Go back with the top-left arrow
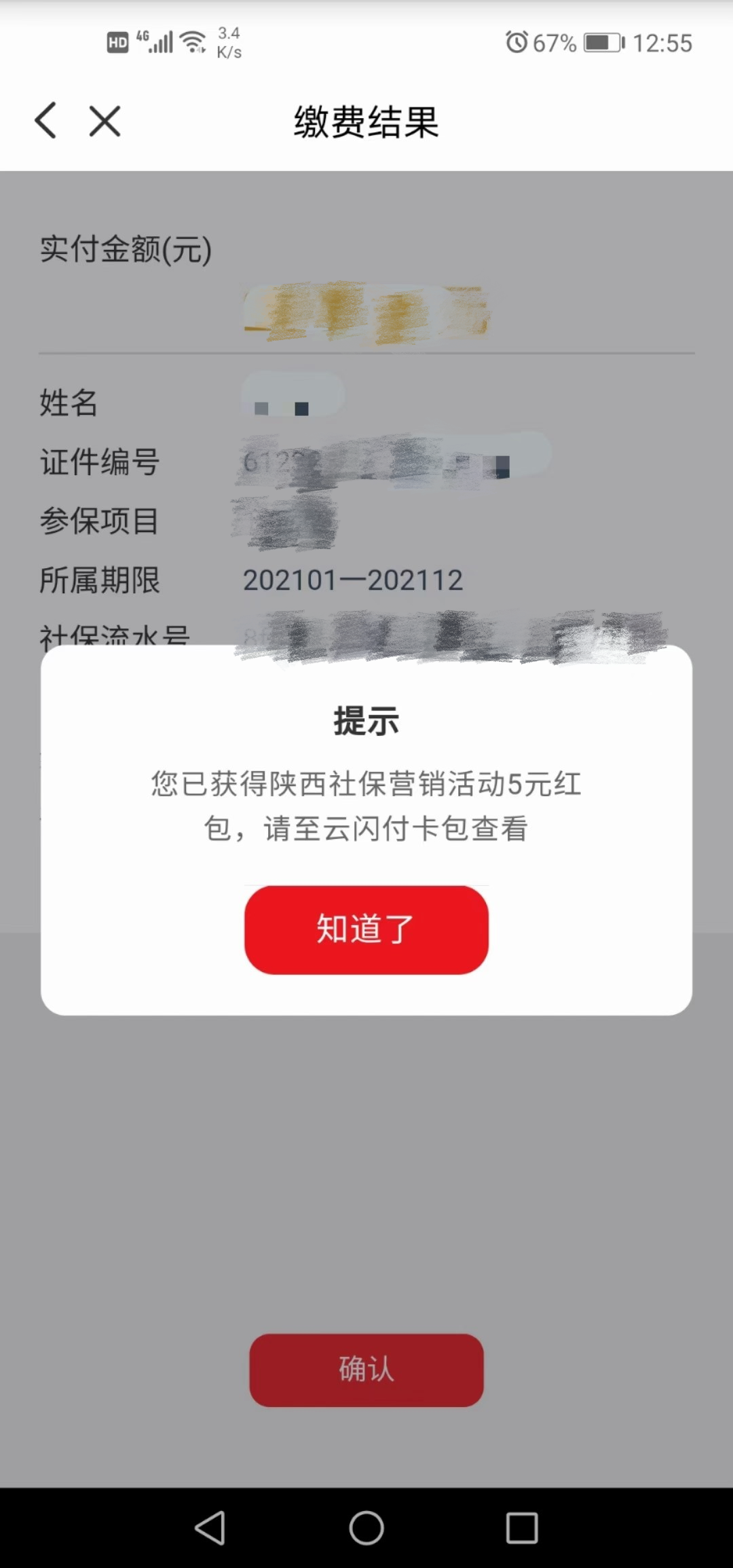 (x=45, y=121)
